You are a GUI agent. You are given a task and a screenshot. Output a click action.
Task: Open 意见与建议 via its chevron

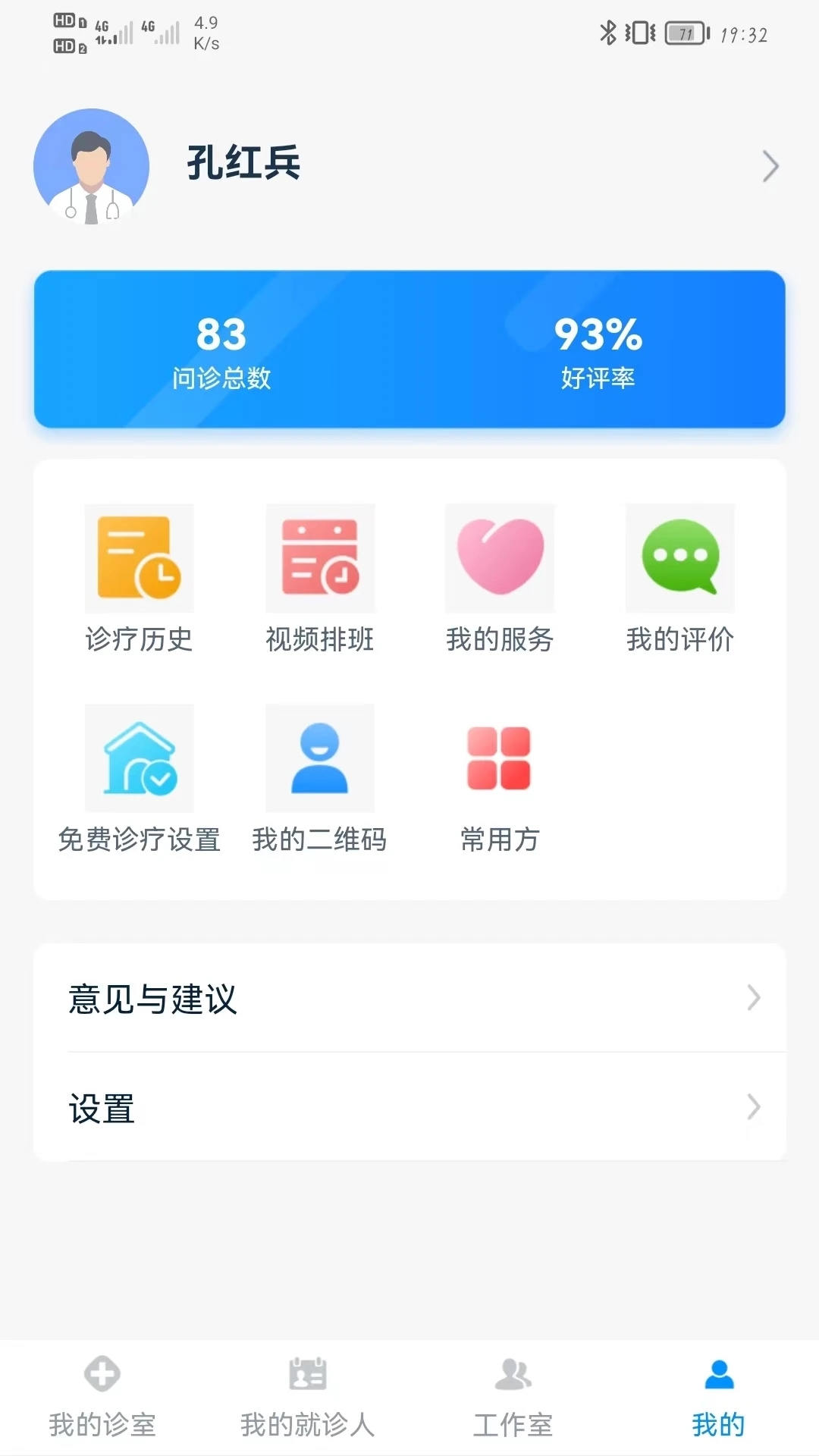pos(752,999)
